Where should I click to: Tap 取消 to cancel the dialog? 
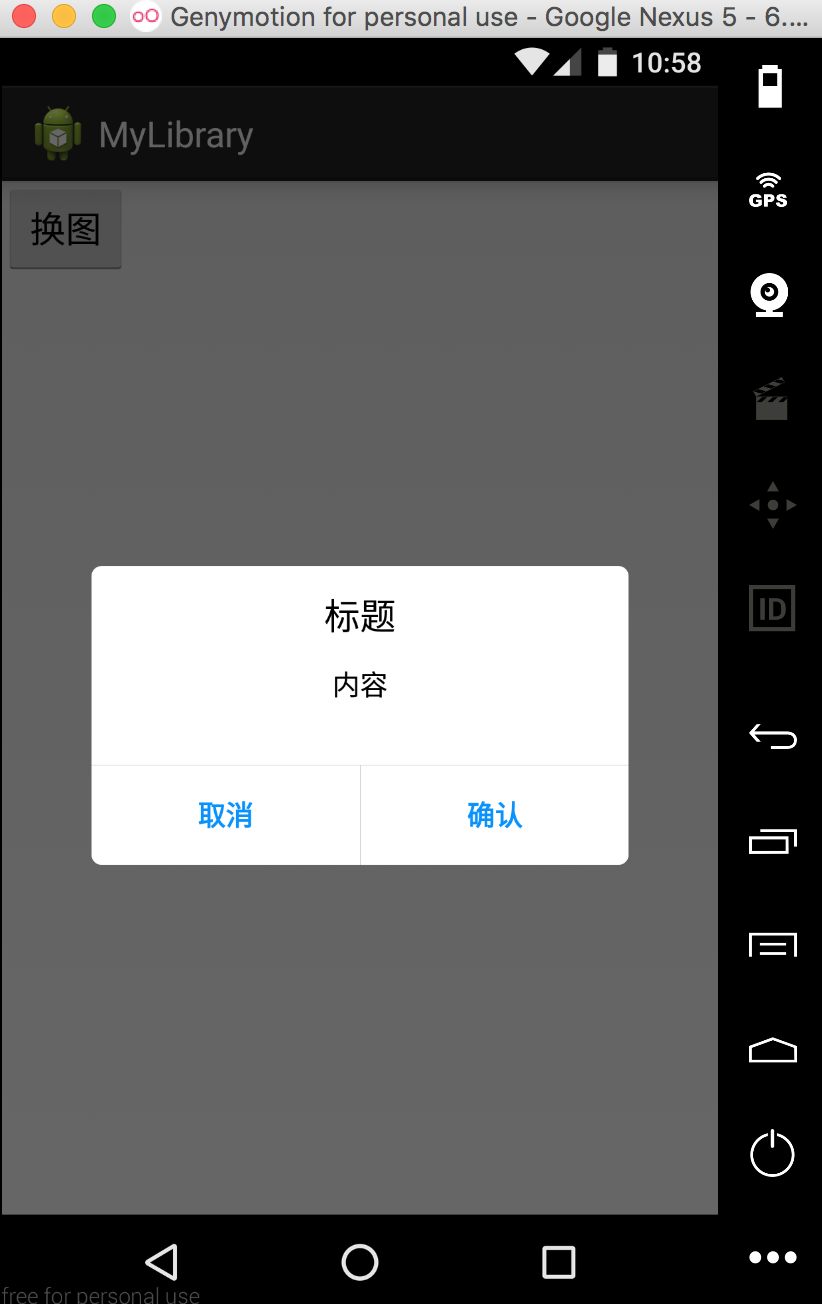(x=226, y=815)
